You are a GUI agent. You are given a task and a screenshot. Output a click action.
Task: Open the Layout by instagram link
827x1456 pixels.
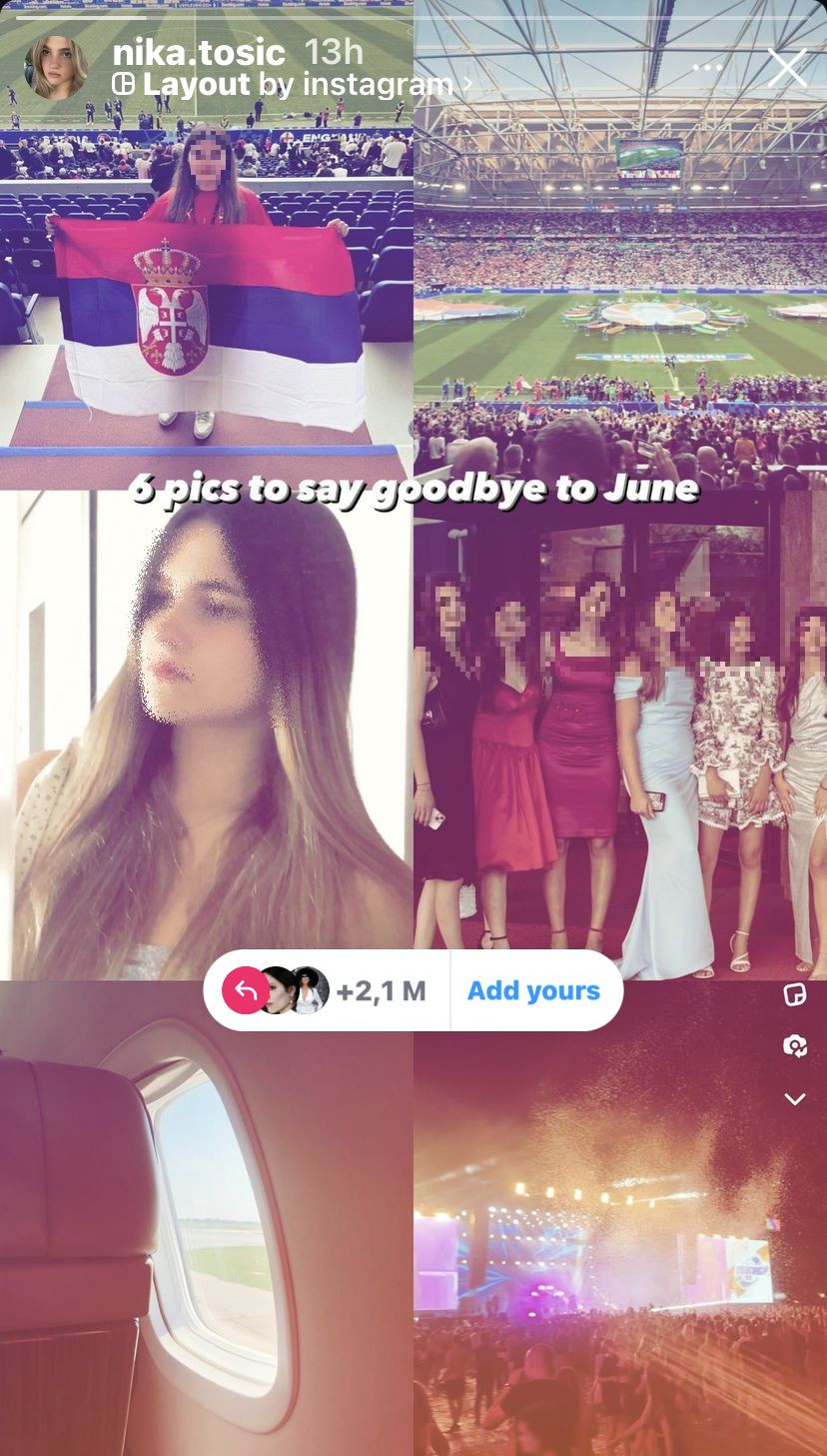(x=292, y=85)
